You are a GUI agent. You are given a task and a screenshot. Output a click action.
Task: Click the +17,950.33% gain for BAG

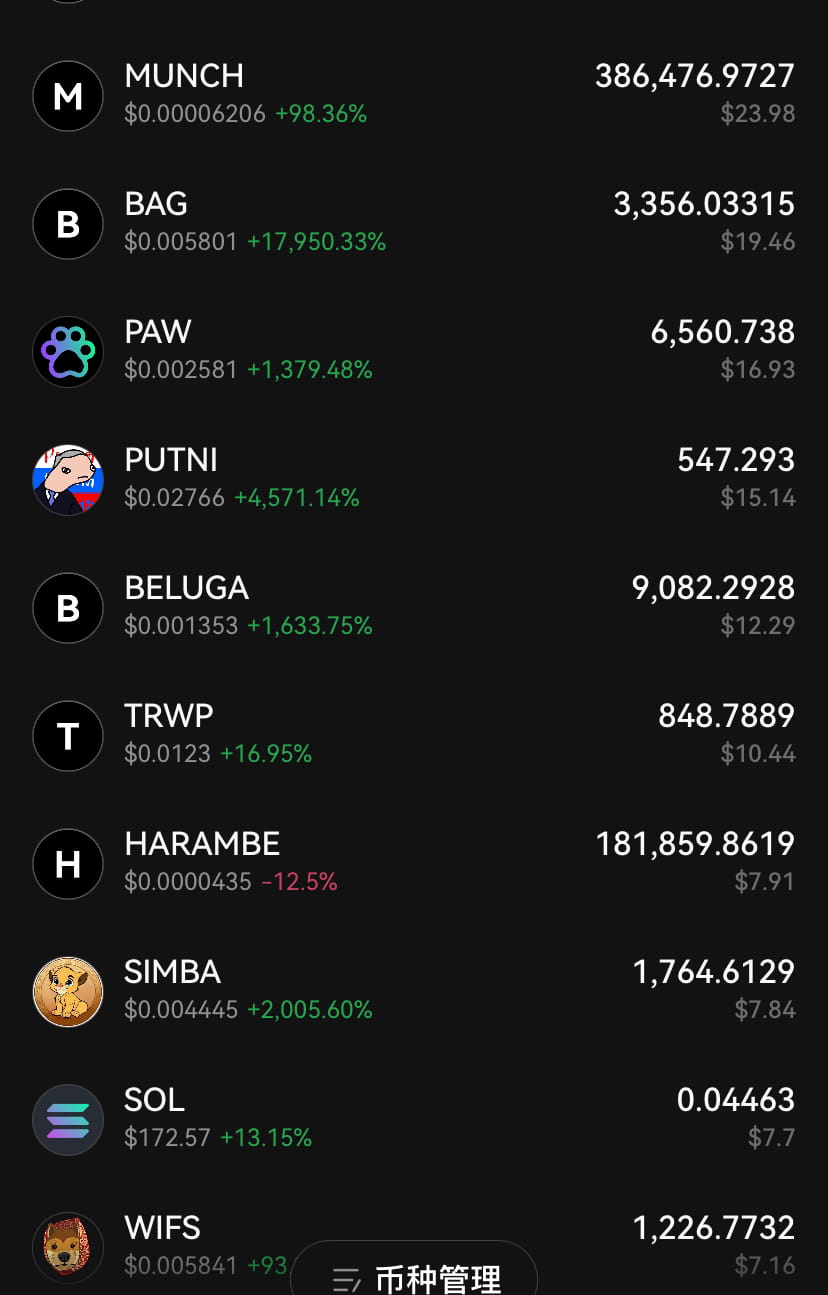[316, 241]
